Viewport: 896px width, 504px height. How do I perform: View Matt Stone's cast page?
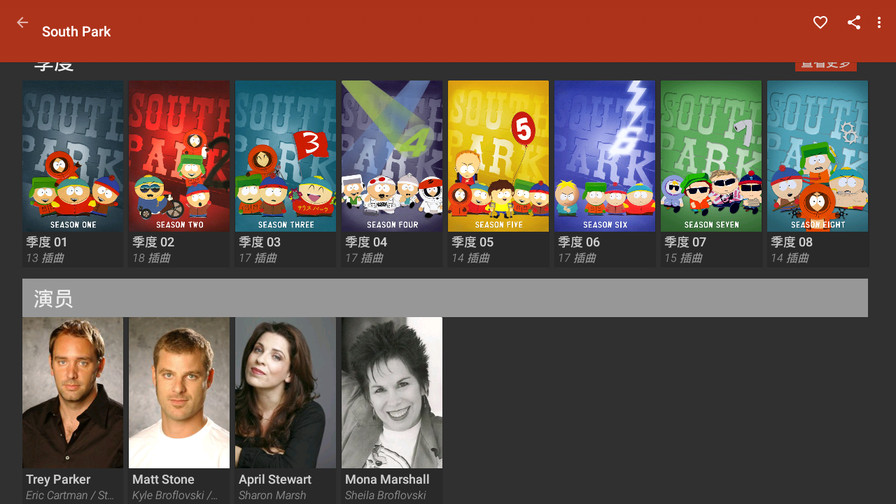point(179,393)
